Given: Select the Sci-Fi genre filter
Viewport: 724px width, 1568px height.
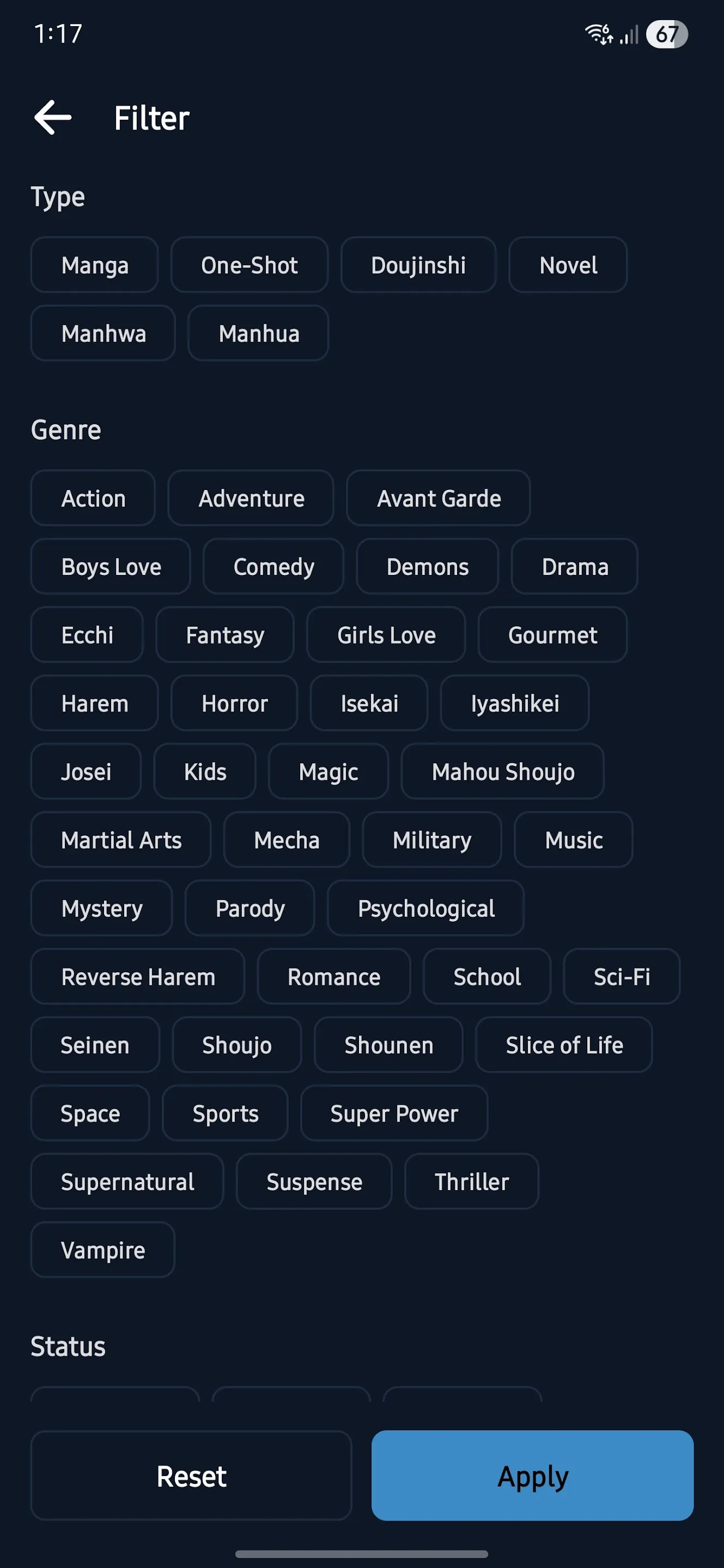Looking at the screenshot, I should [x=622, y=976].
